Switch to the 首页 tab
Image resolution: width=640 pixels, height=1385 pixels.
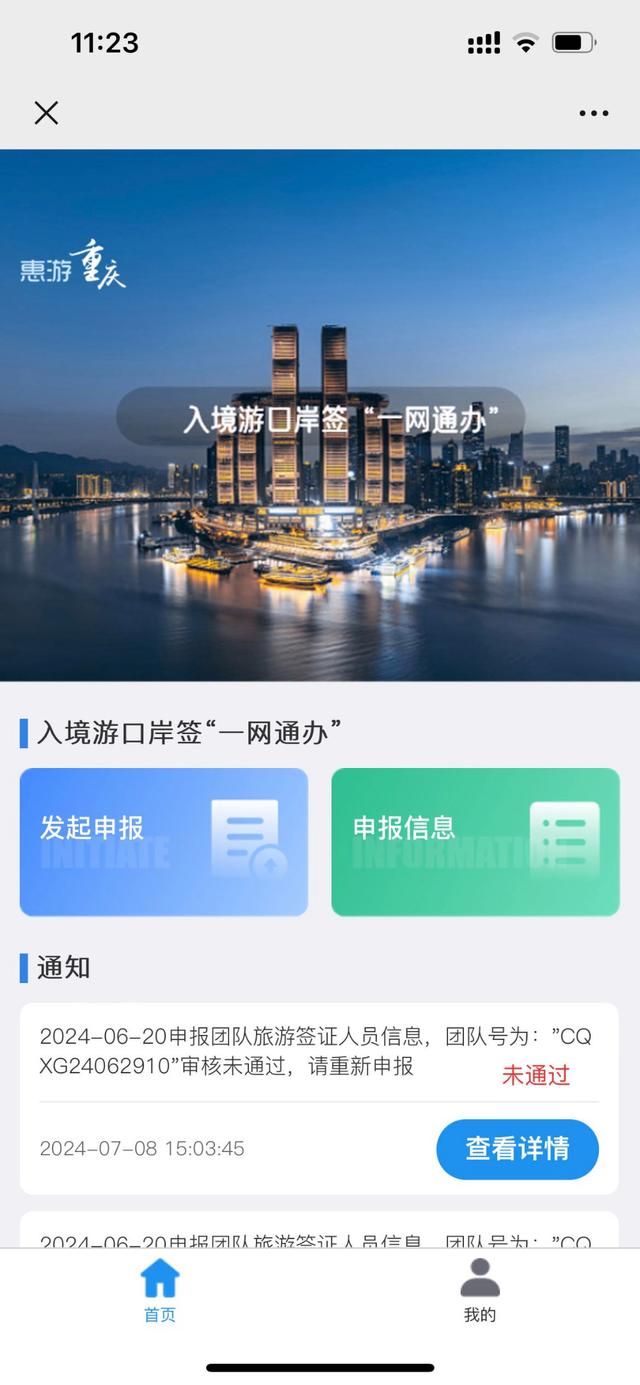click(160, 1291)
